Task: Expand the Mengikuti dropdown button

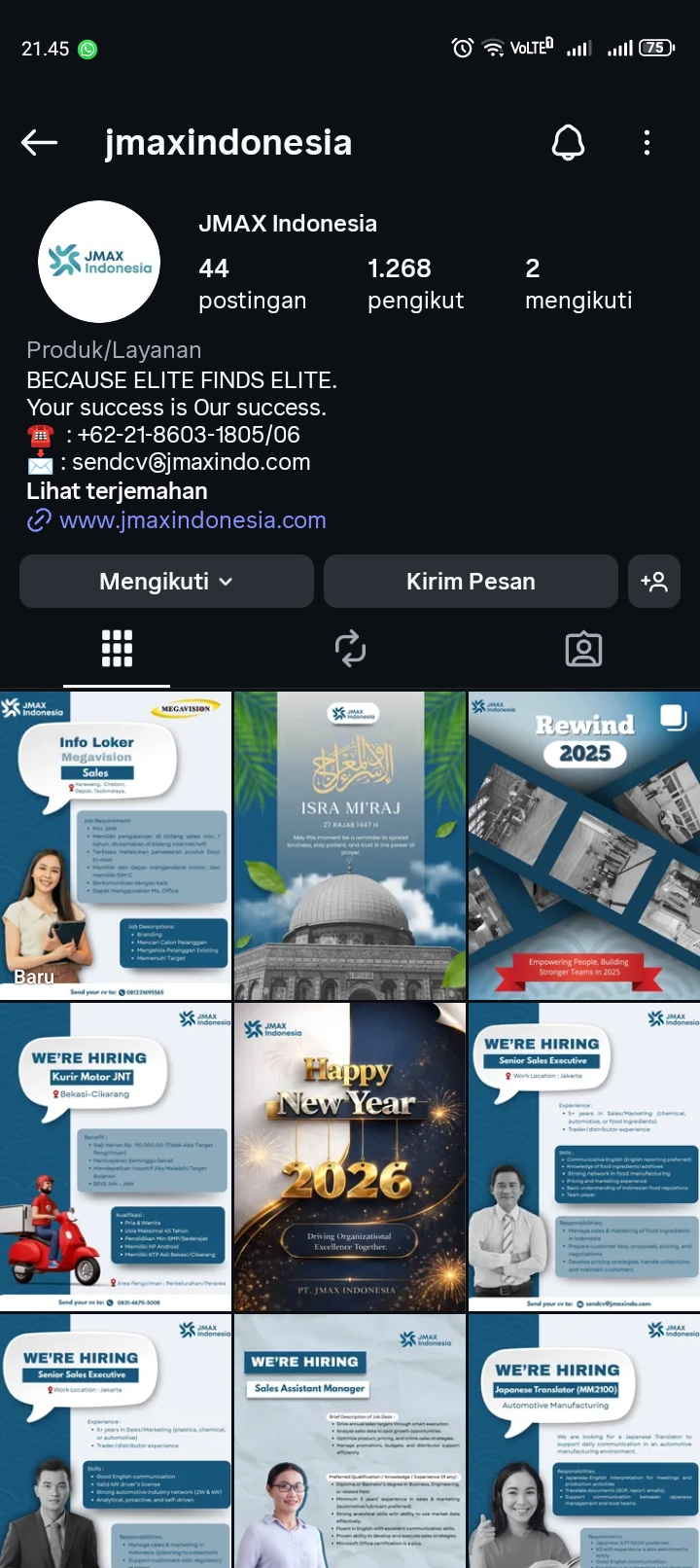Action: [166, 582]
